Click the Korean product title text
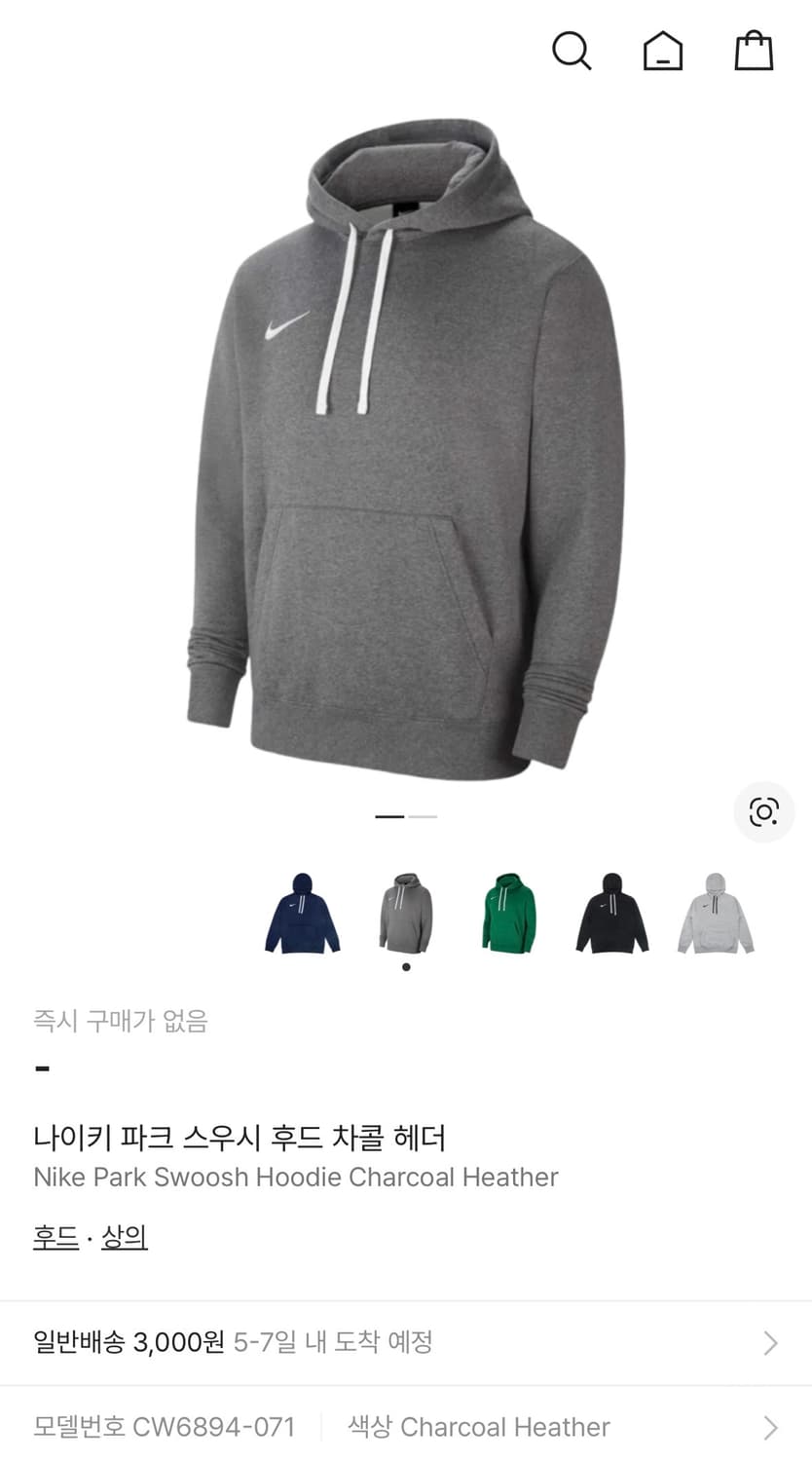 (241, 1136)
